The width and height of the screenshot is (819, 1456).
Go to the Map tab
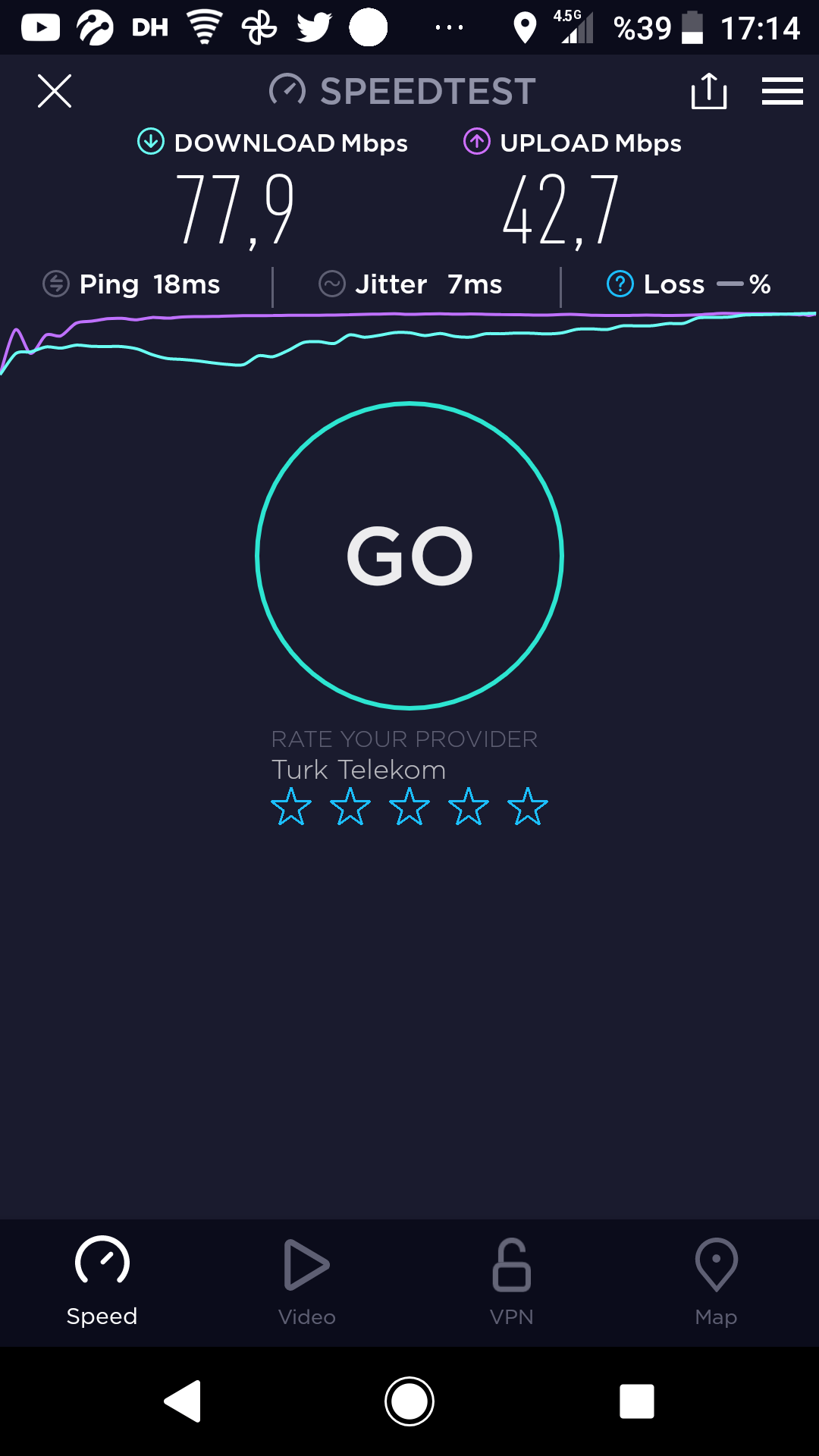(x=717, y=1282)
